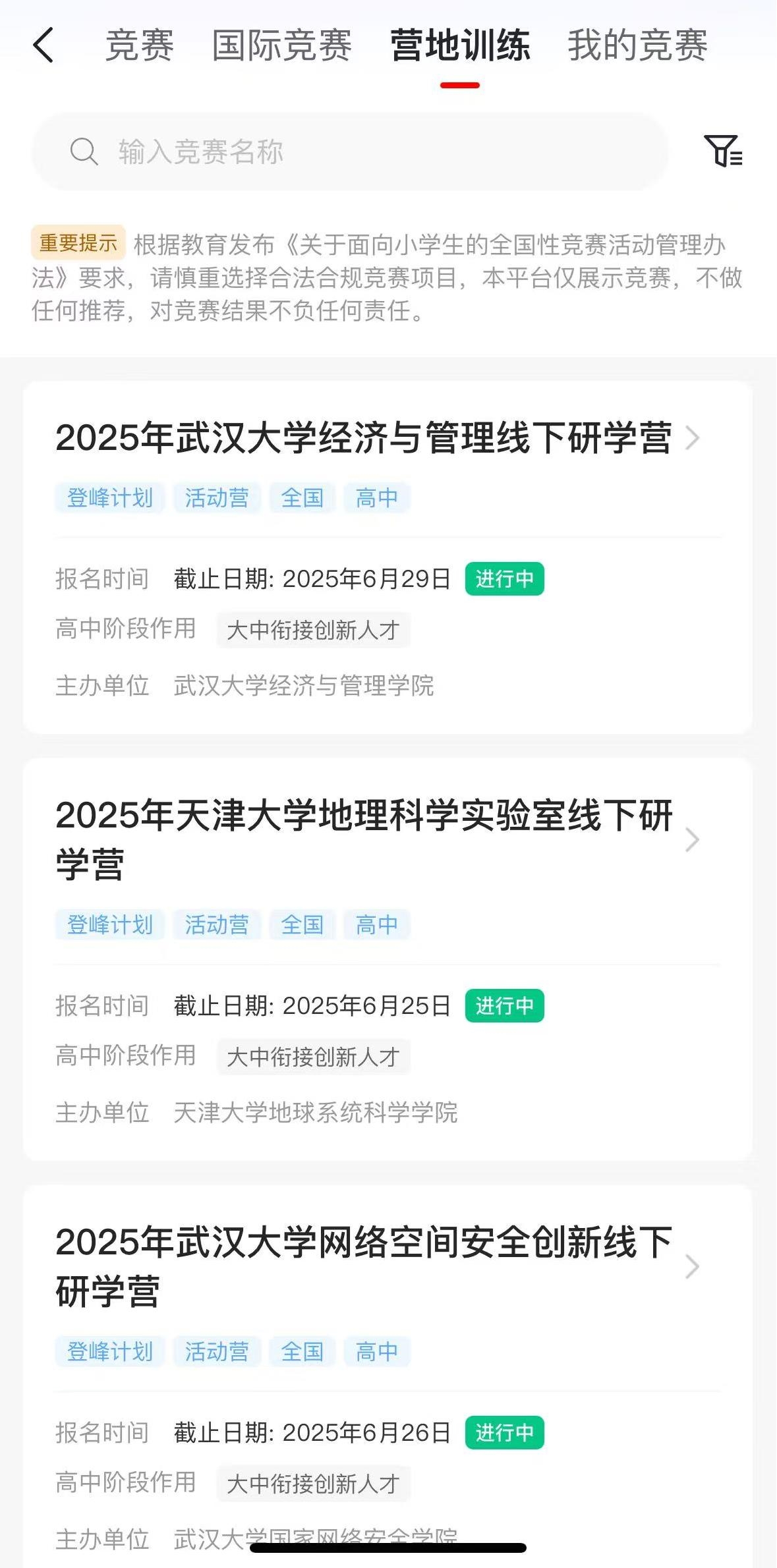
Task: Click the 高中 tag under 天津大学 camp
Action: pyautogui.click(x=377, y=925)
